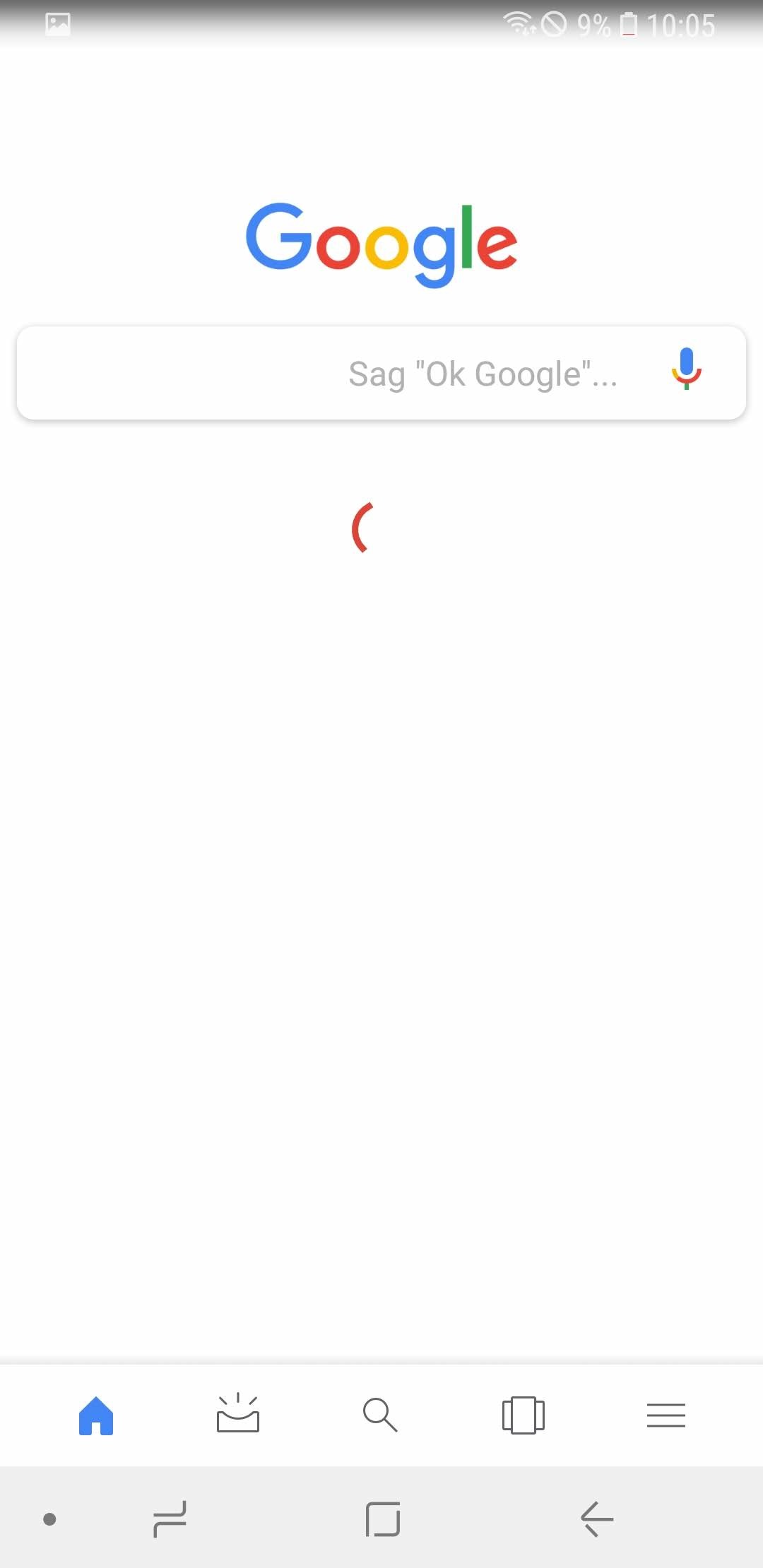The width and height of the screenshot is (763, 1568).
Task: Switch to the Home tab
Action: [96, 1415]
